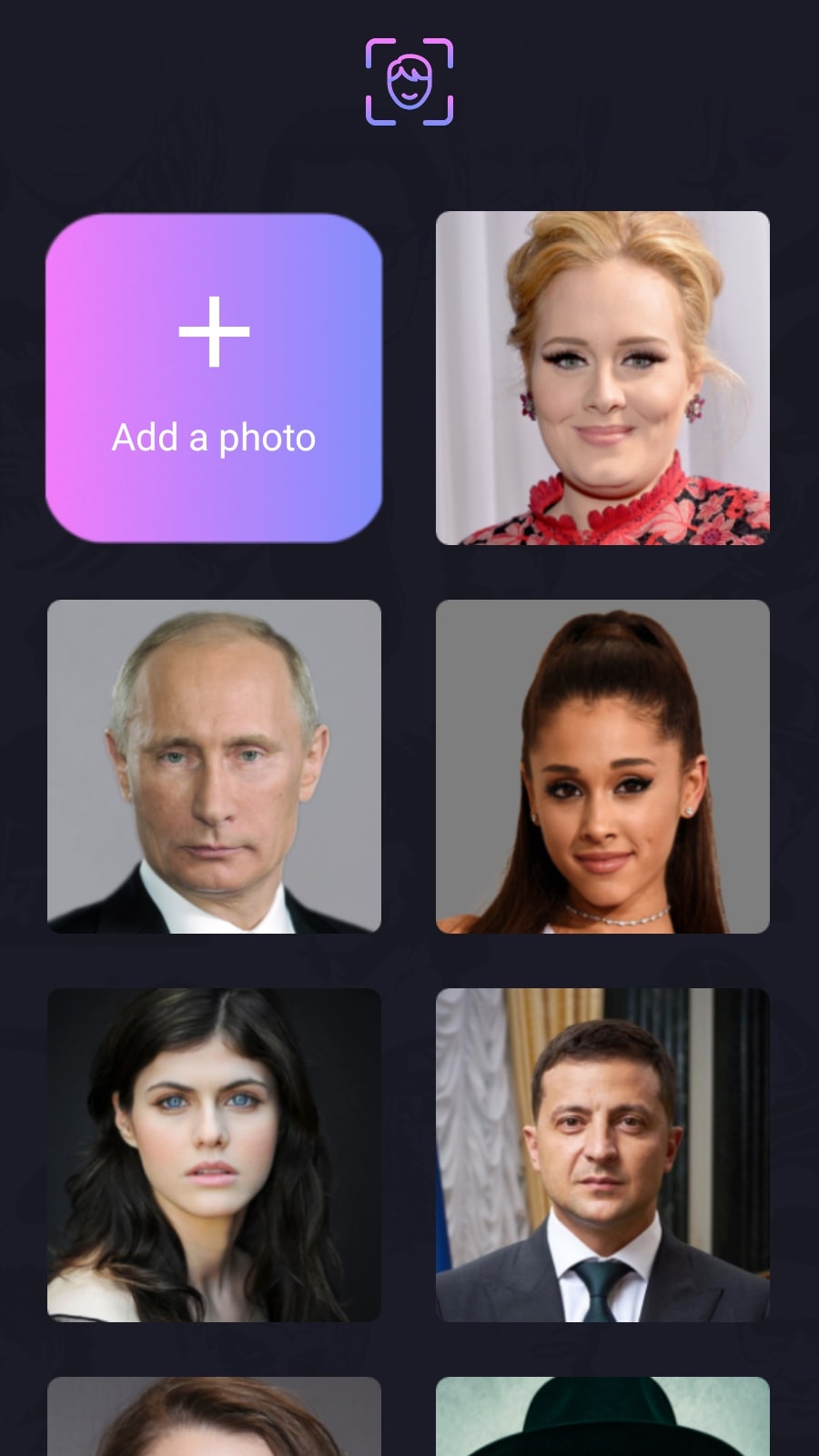
Task: Select the dark-haired woman with blue eyes photo
Action: coord(214,1155)
